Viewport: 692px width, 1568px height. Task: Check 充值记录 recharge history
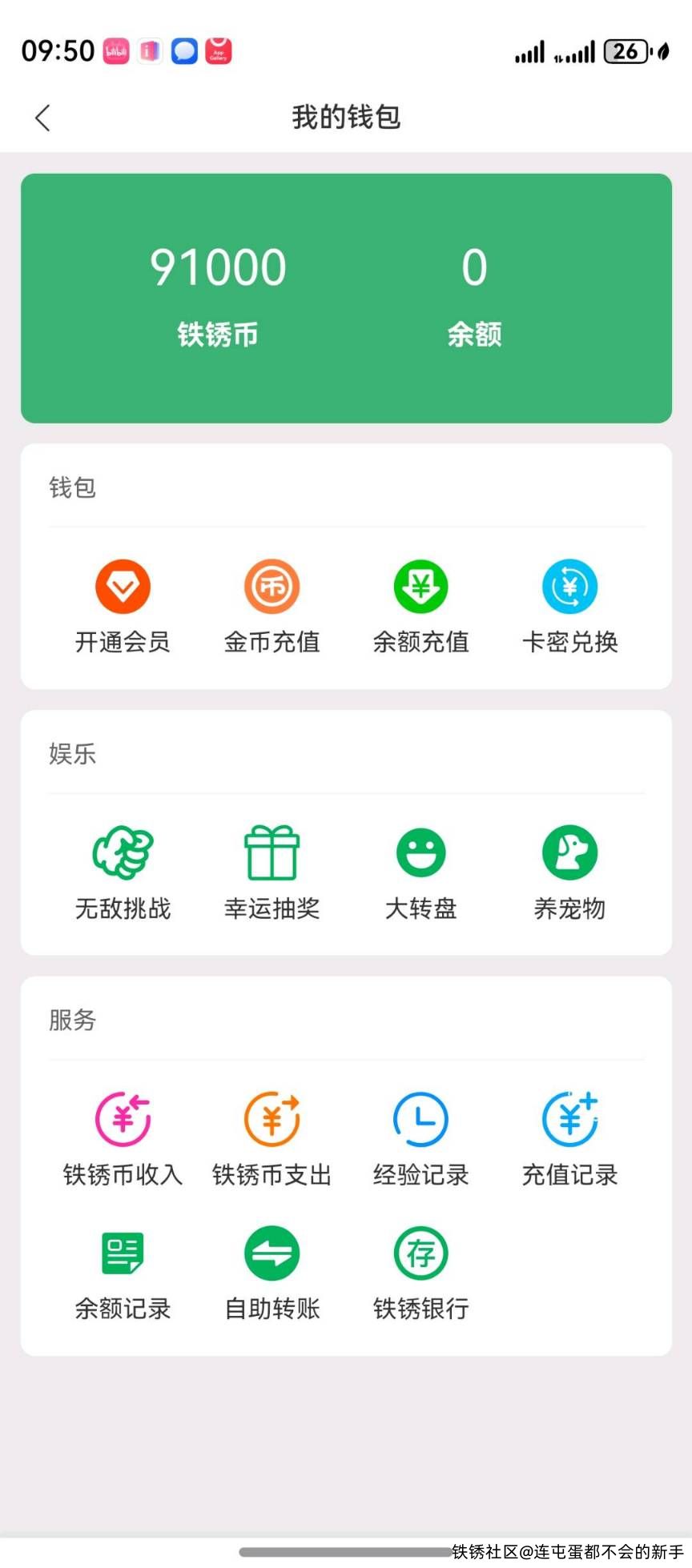coord(569,1138)
